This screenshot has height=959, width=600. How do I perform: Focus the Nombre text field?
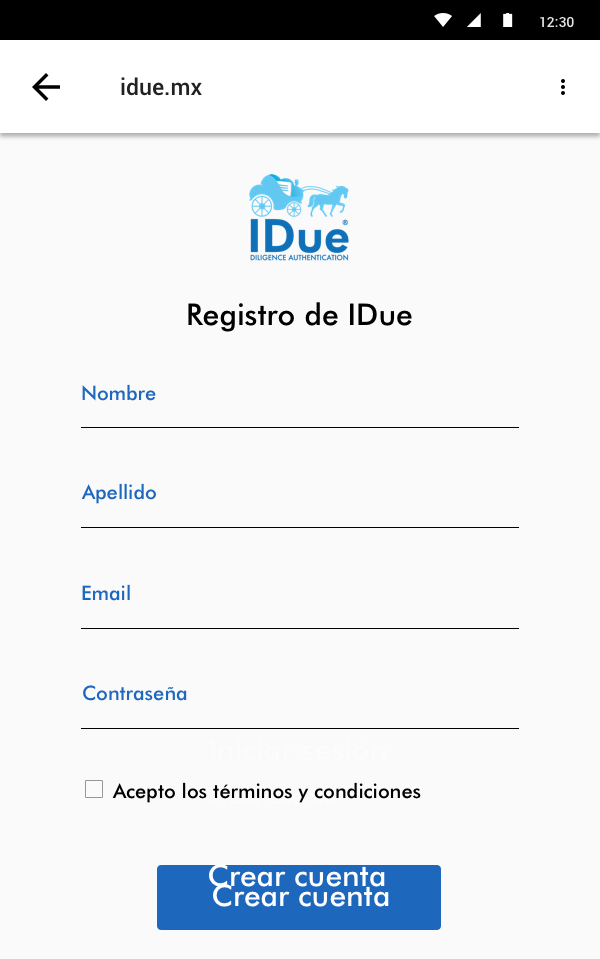(299, 404)
